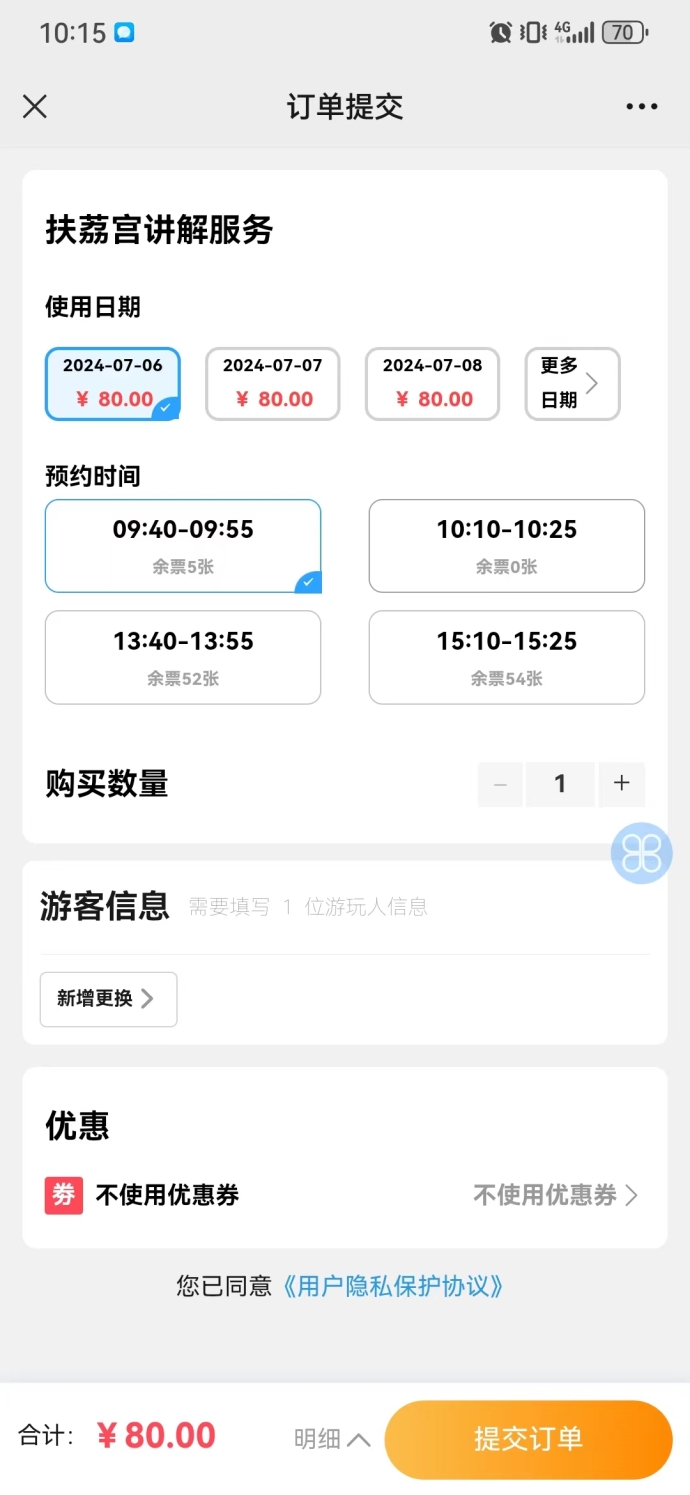The width and height of the screenshot is (690, 1495).
Task: Submit the order with 提交订单
Action: 528,1439
